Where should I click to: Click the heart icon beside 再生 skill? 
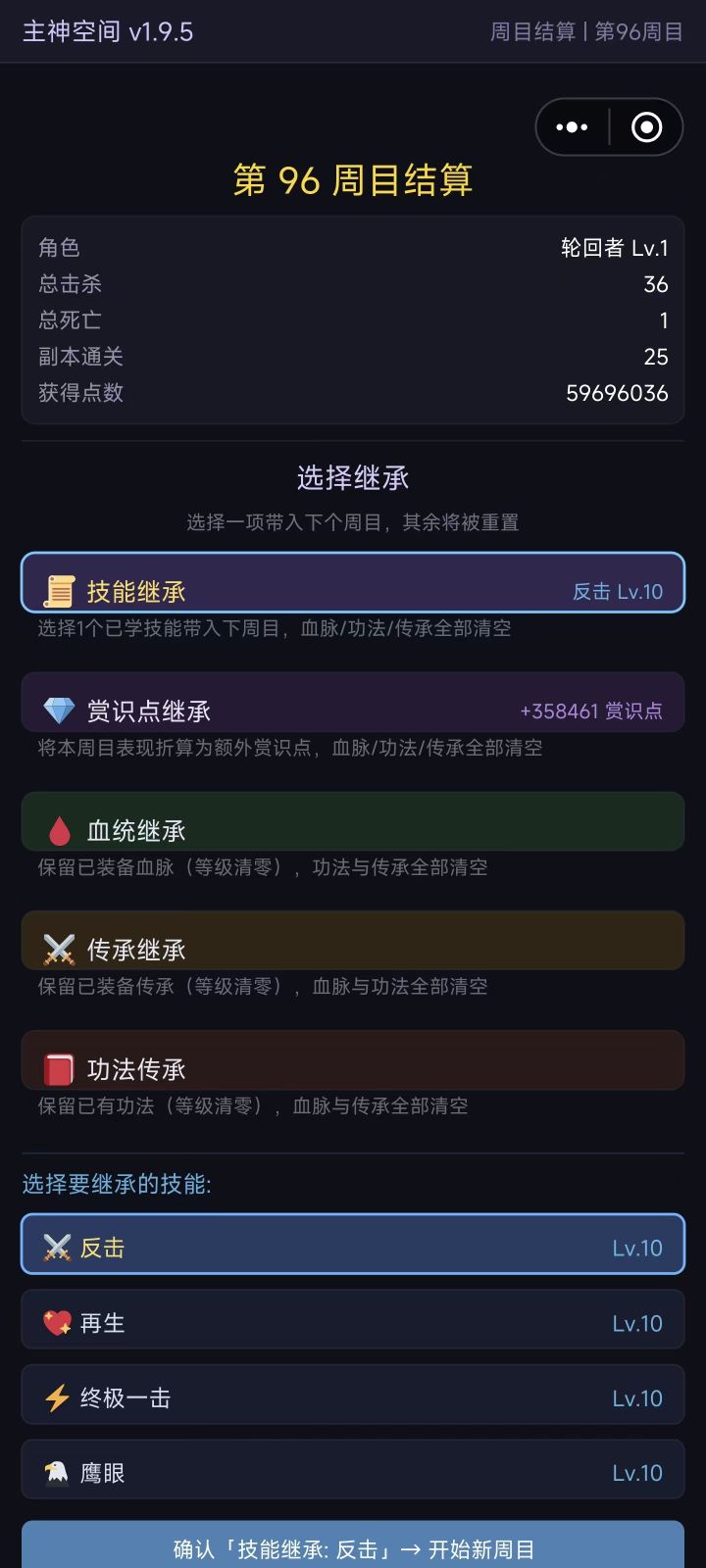tap(57, 1321)
